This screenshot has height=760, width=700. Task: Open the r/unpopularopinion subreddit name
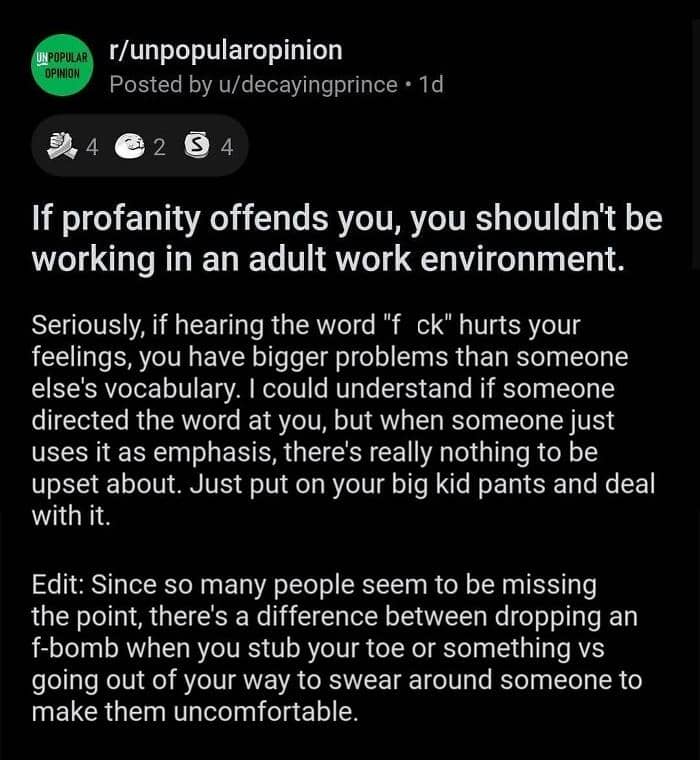(x=226, y=51)
